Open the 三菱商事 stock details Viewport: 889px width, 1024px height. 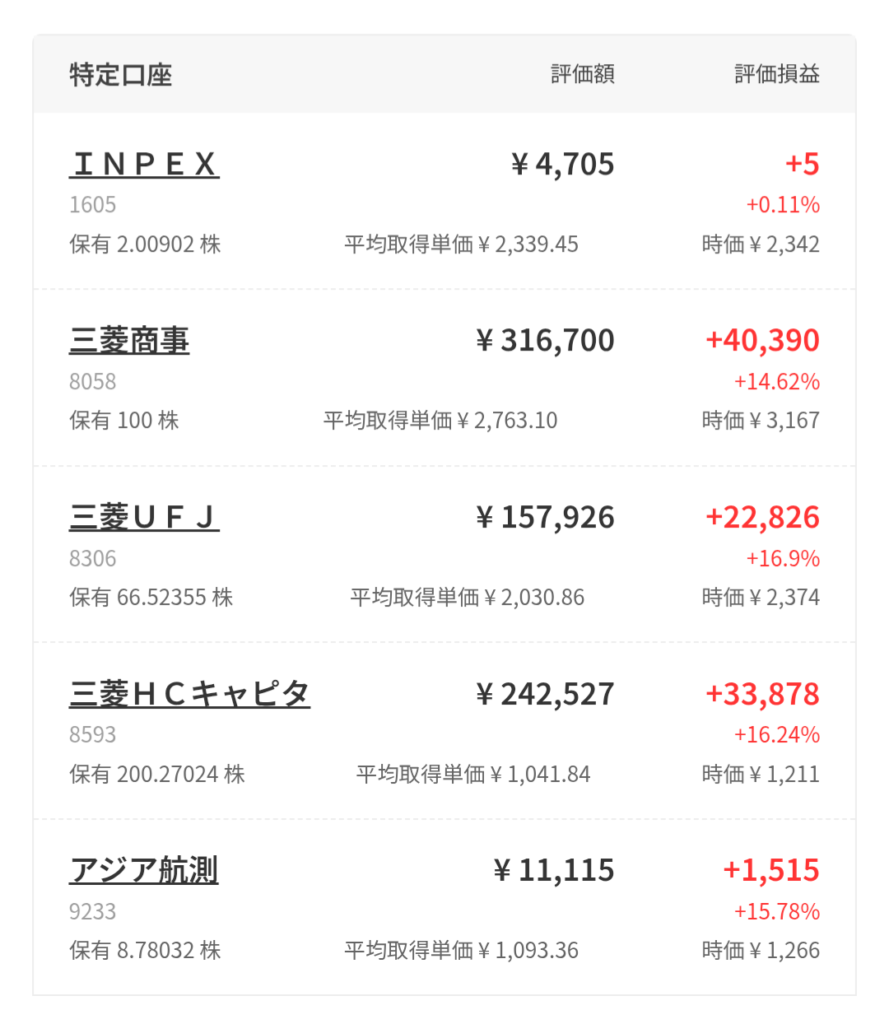tap(129, 342)
